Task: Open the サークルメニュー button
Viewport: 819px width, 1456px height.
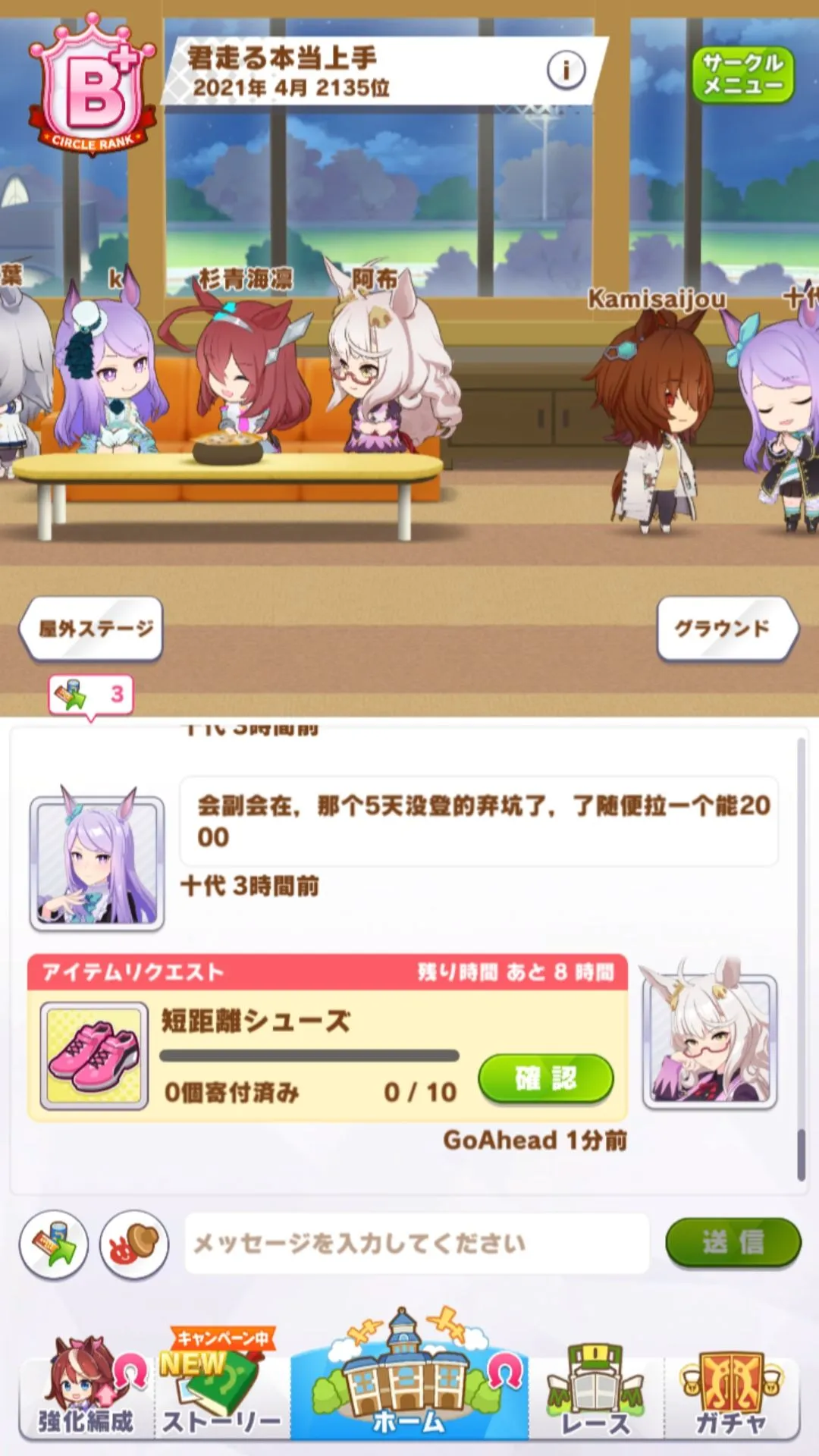Action: (x=742, y=74)
